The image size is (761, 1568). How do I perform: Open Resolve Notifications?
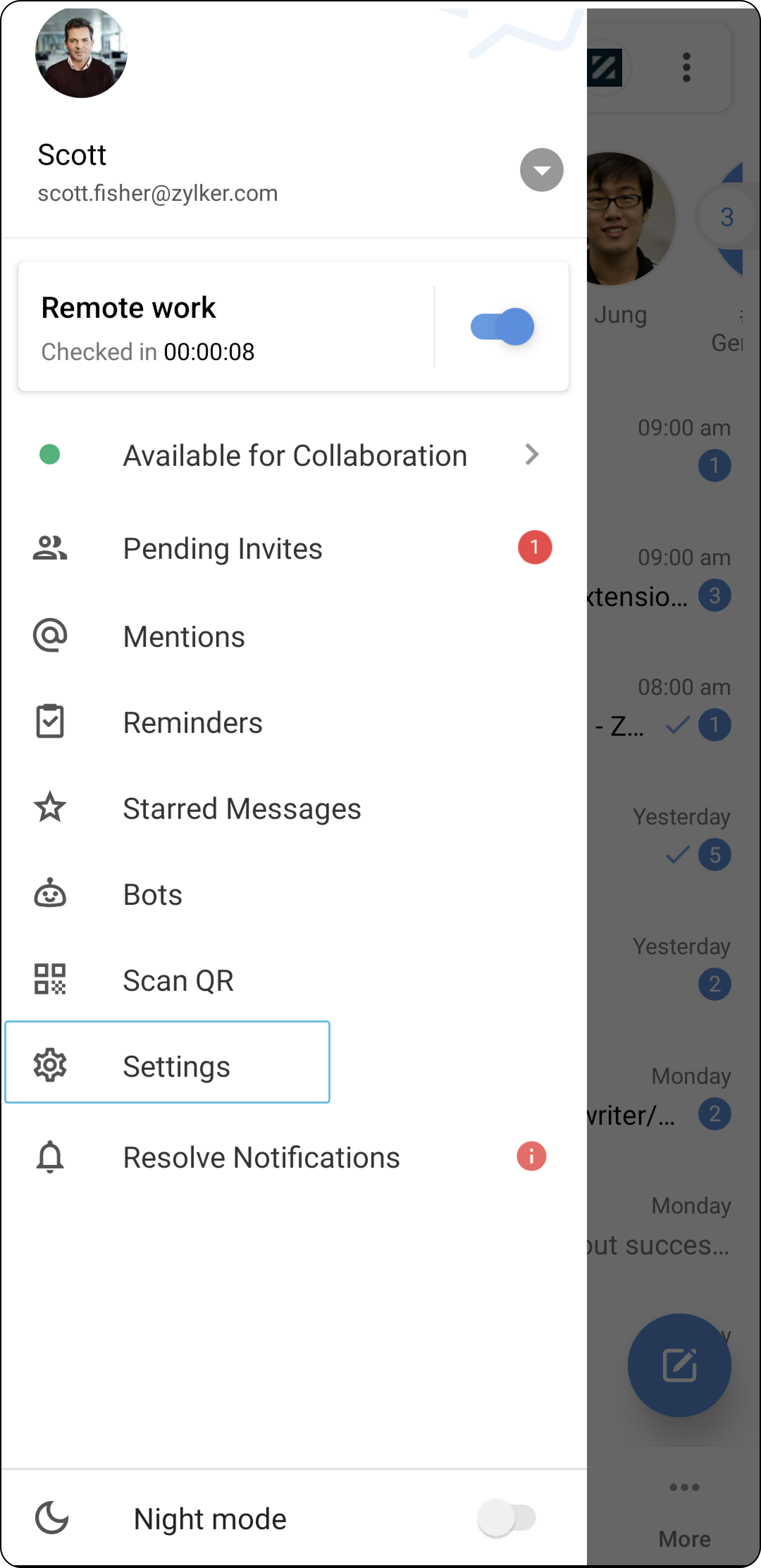(293, 1156)
